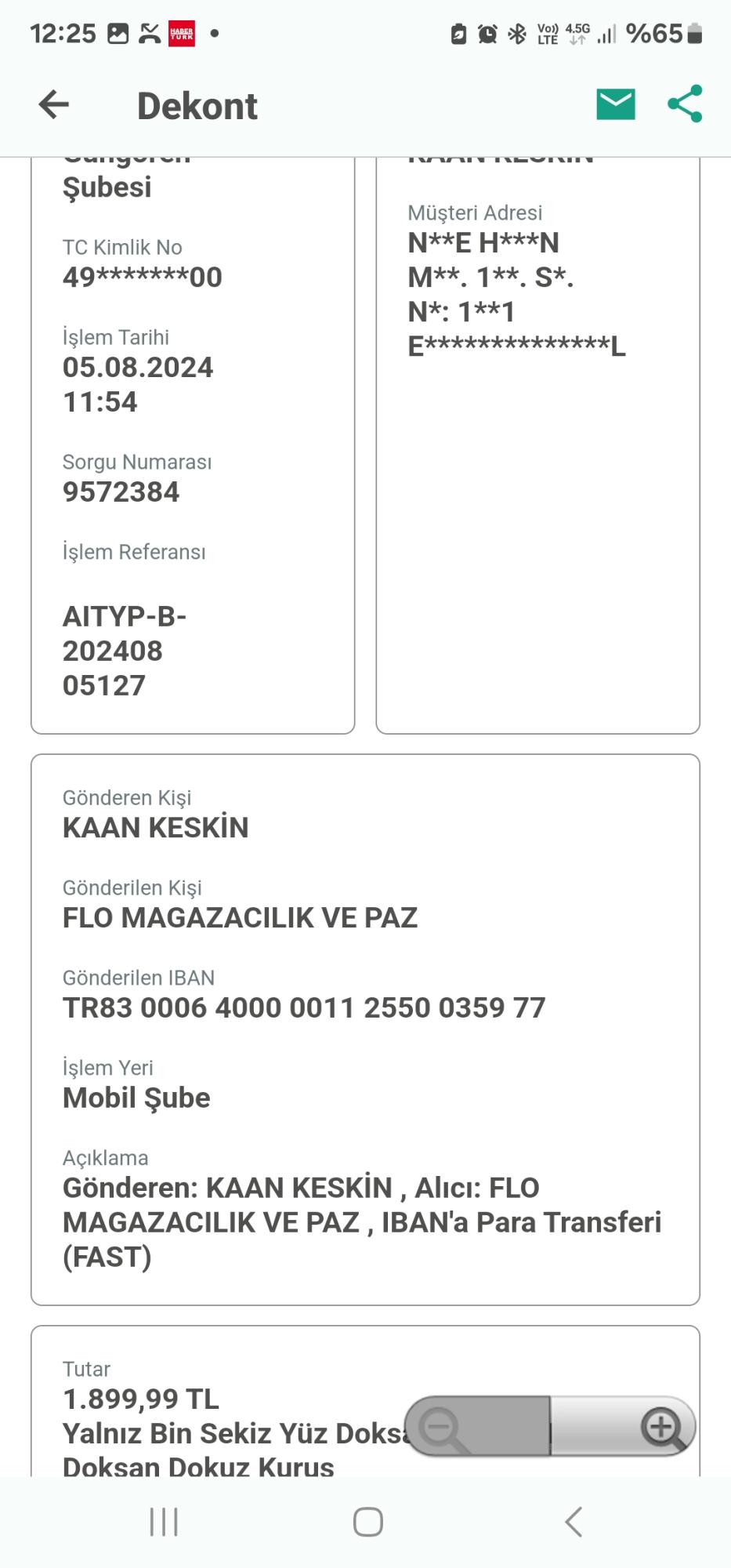This screenshot has height=1568, width=731.
Task: Tap the home button in navigation bar
Action: pyautogui.click(x=365, y=1522)
